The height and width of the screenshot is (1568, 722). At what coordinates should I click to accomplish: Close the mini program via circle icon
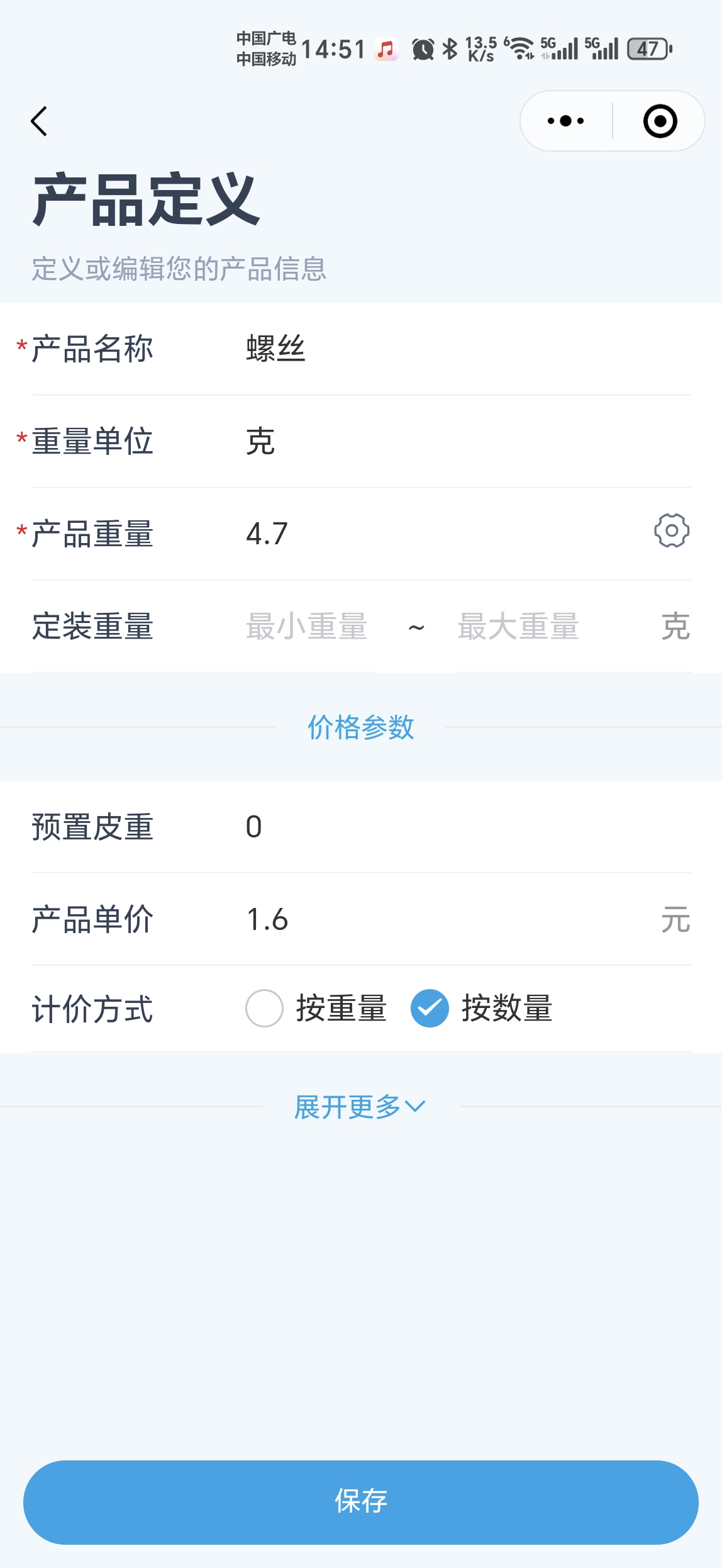(660, 121)
